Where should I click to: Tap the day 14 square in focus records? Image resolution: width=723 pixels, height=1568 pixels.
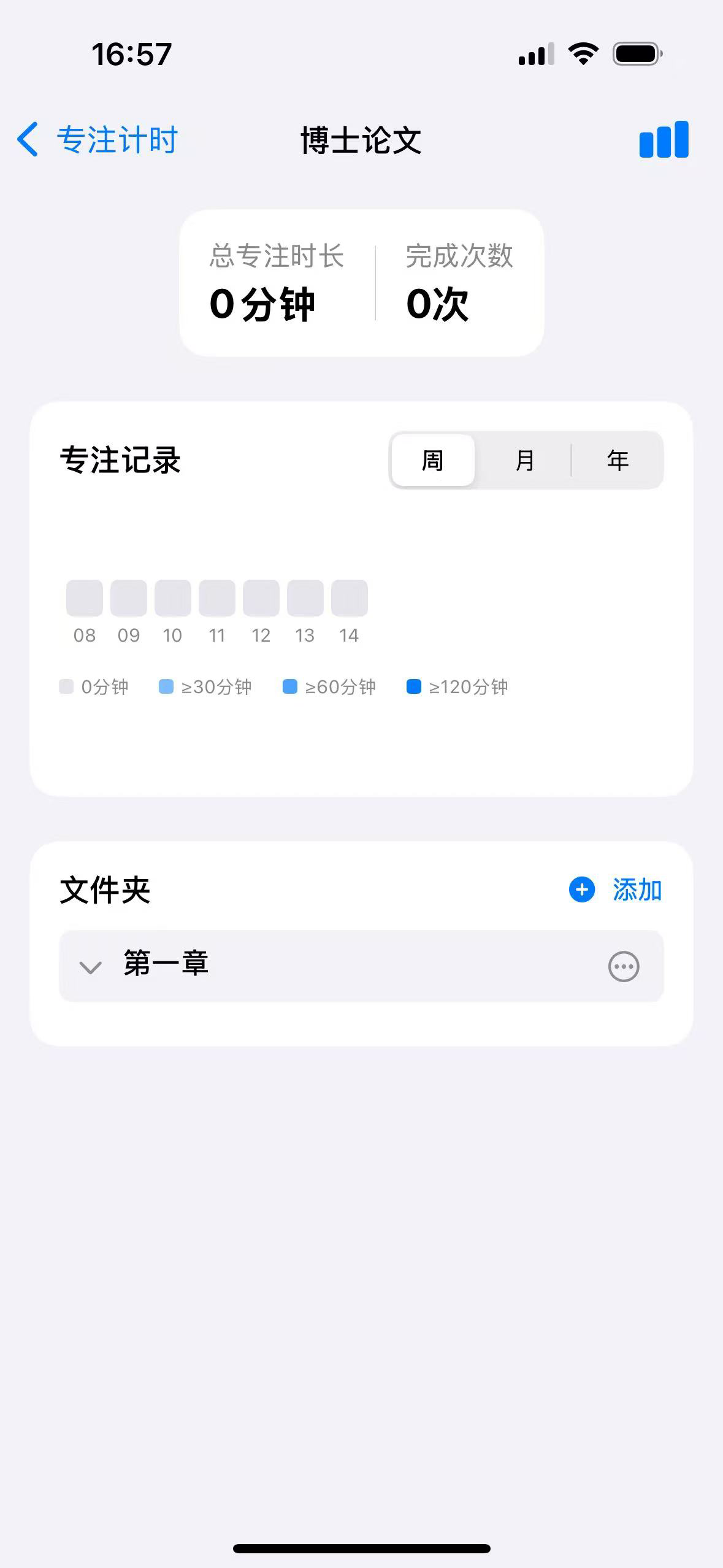coord(350,598)
